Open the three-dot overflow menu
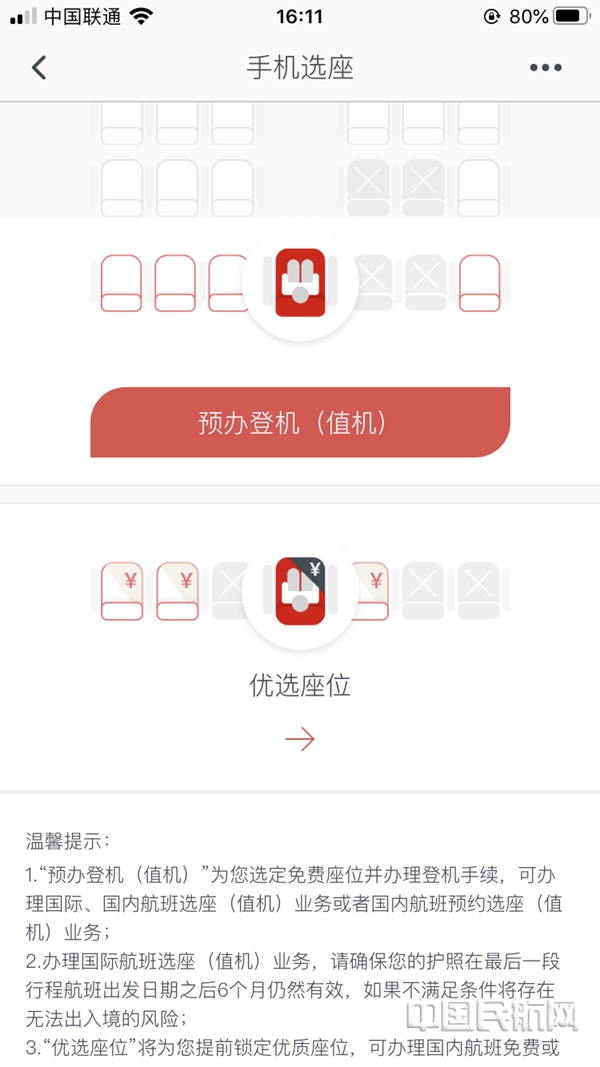Screen dimensions: 600x1067 (x=545, y=68)
